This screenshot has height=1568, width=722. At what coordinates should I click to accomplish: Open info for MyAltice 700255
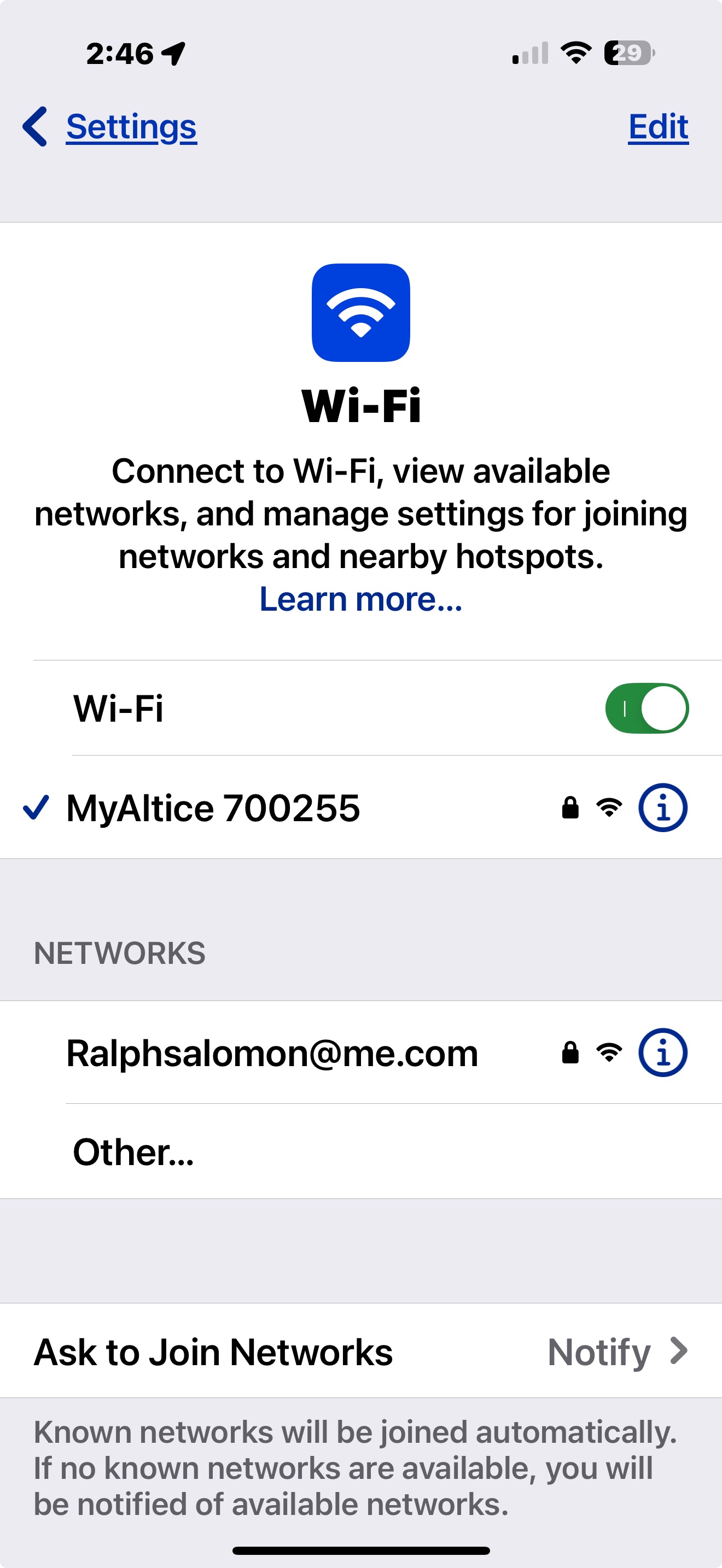click(x=662, y=808)
